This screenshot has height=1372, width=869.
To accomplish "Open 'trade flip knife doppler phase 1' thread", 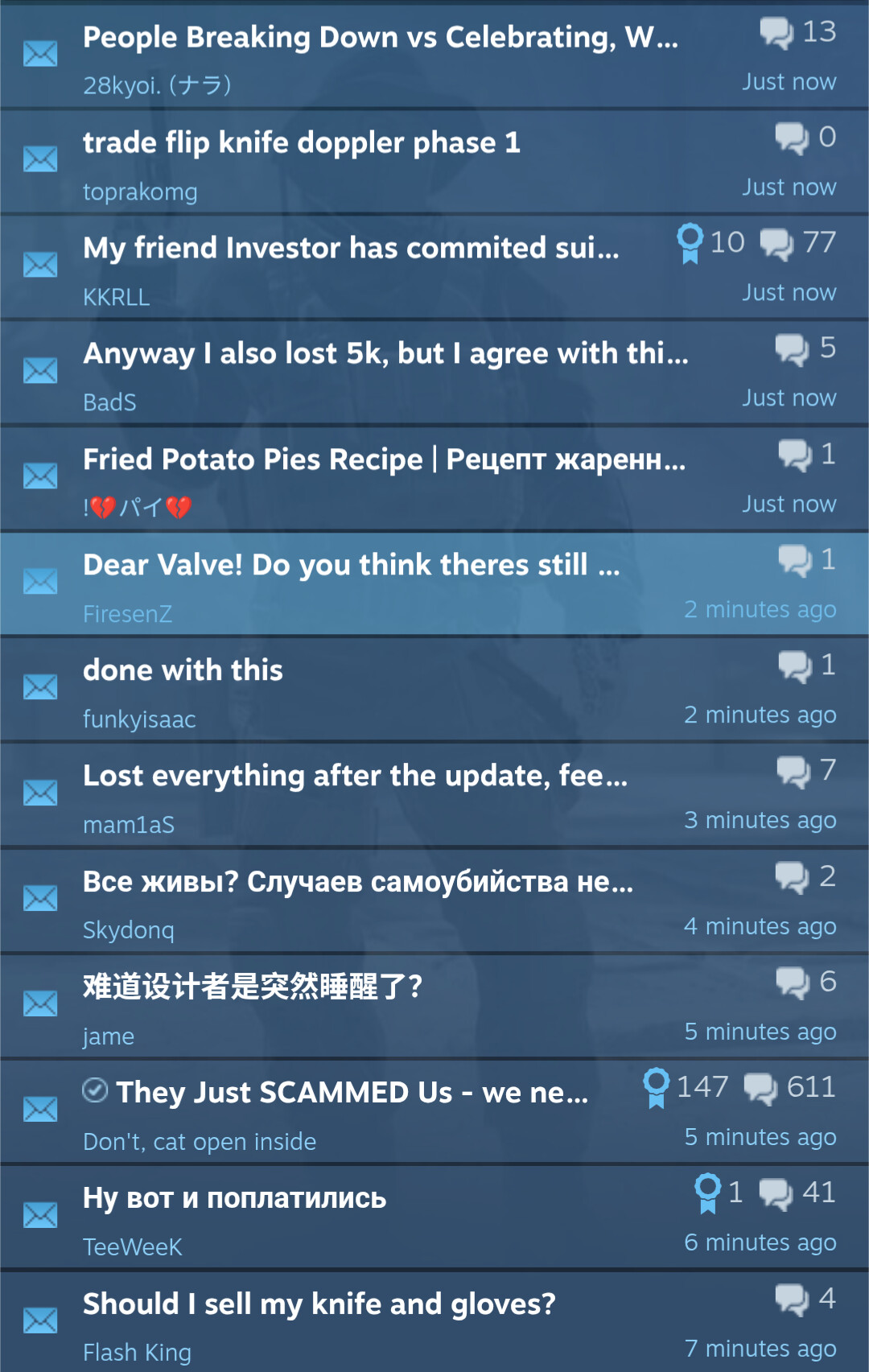I will point(302,143).
